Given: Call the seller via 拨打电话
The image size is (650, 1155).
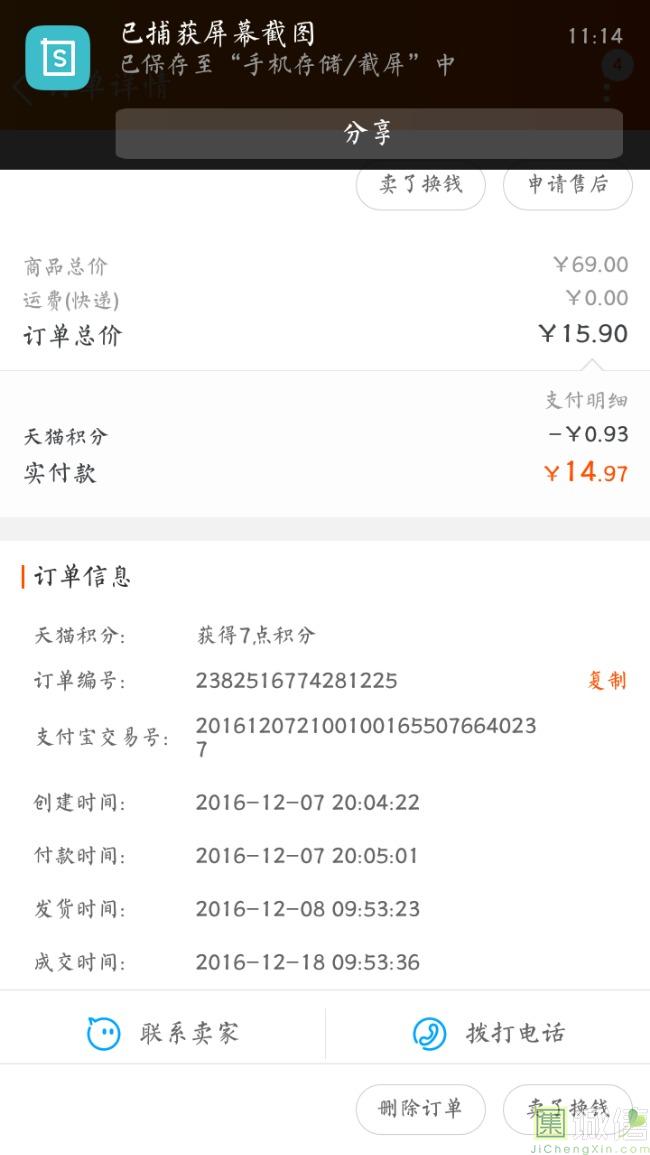Looking at the screenshot, I should point(488,1033).
